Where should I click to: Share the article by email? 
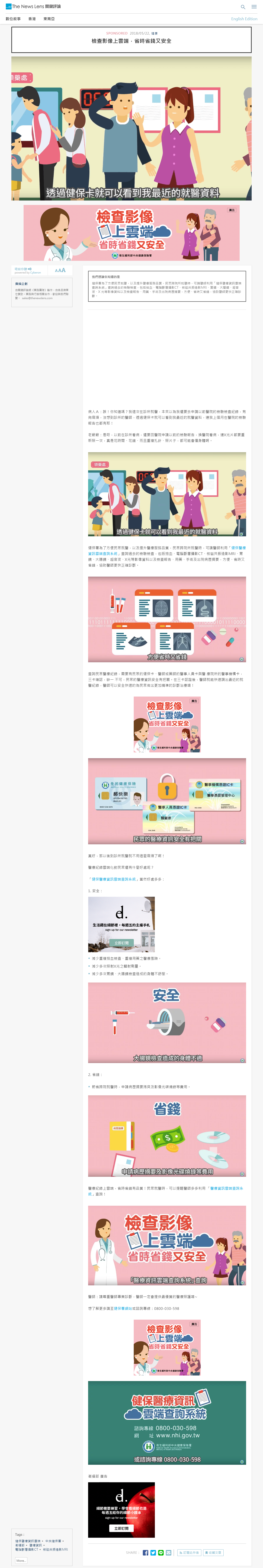click(x=169, y=1553)
